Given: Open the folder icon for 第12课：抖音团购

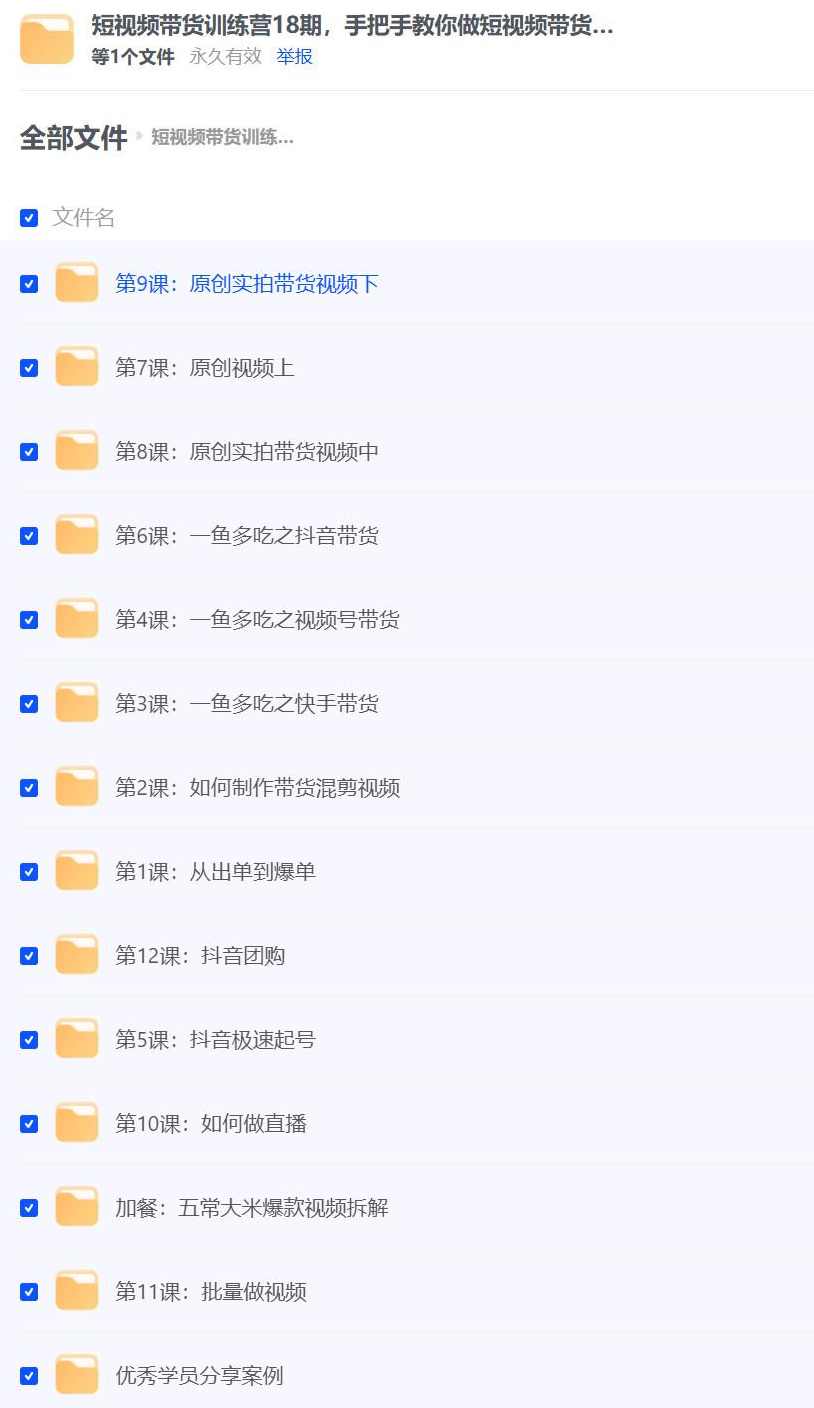Looking at the screenshot, I should pyautogui.click(x=76, y=955).
